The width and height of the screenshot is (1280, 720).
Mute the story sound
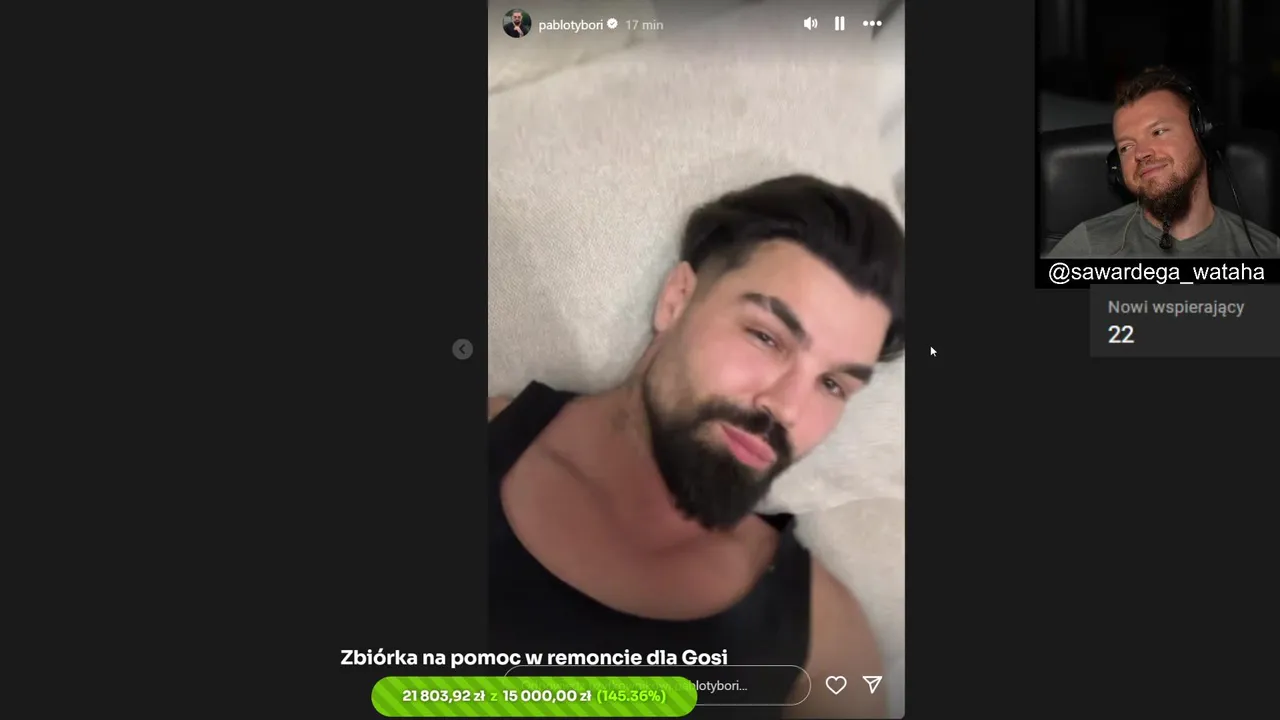coord(810,24)
